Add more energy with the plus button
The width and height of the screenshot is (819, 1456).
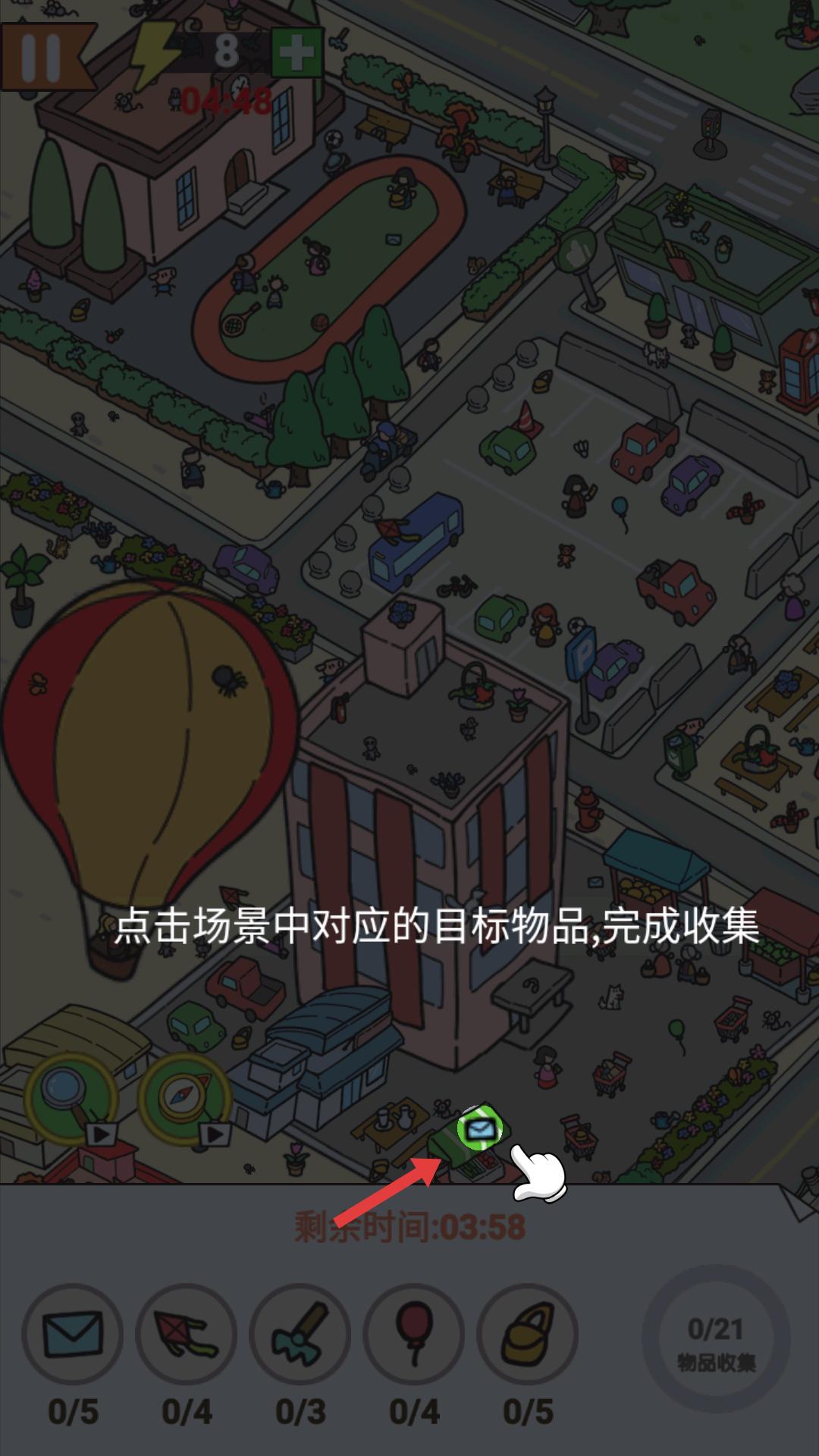click(297, 52)
